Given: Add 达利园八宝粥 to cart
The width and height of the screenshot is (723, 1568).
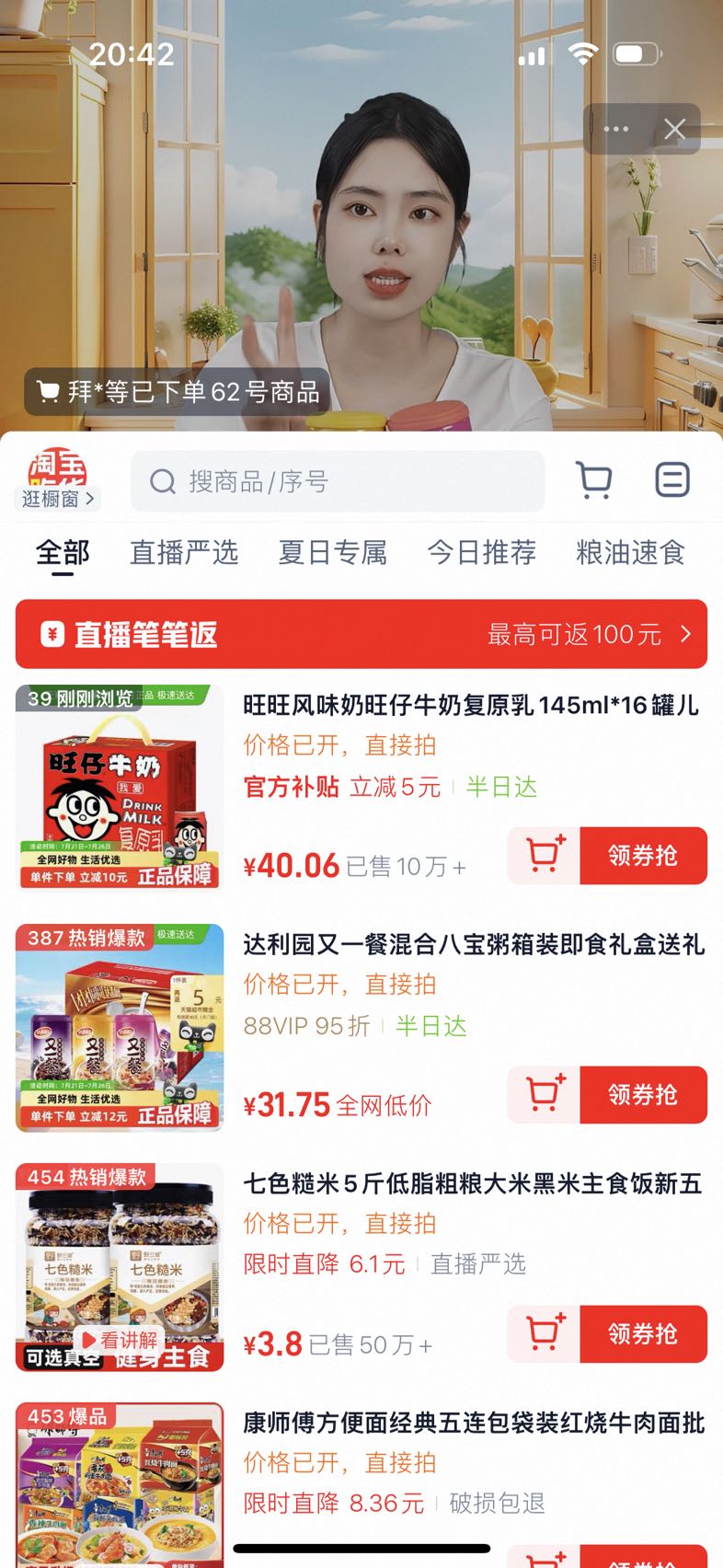Looking at the screenshot, I should 545,1095.
